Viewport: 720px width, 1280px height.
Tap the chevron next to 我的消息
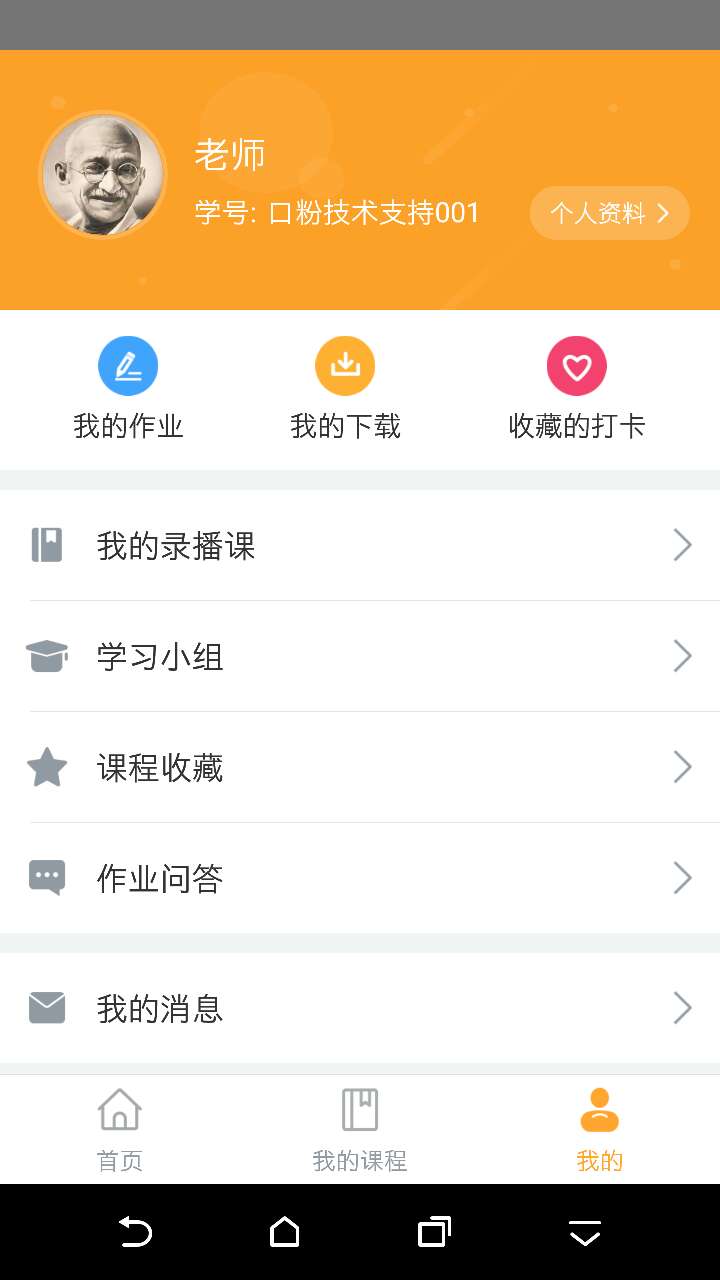(x=683, y=1008)
